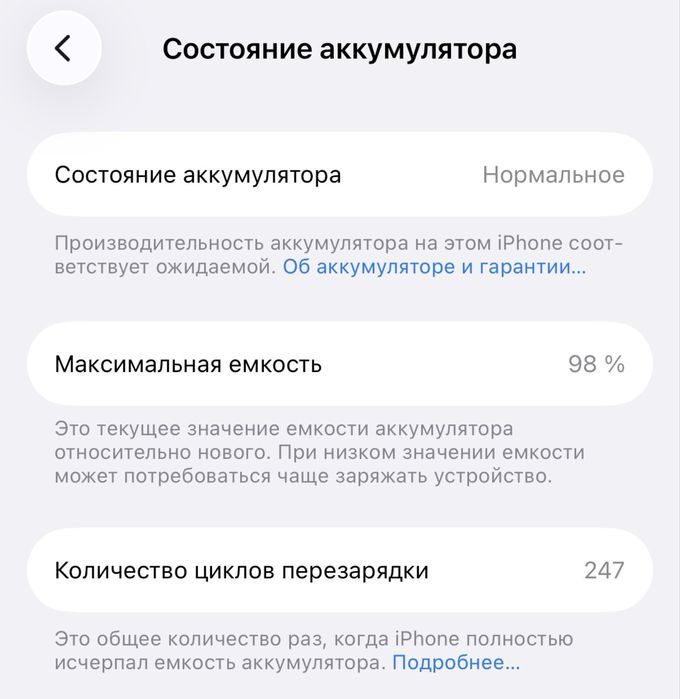Open the «Об аккумуляторе и гарантии…» link
Screen dimensions: 680x699
point(434,268)
